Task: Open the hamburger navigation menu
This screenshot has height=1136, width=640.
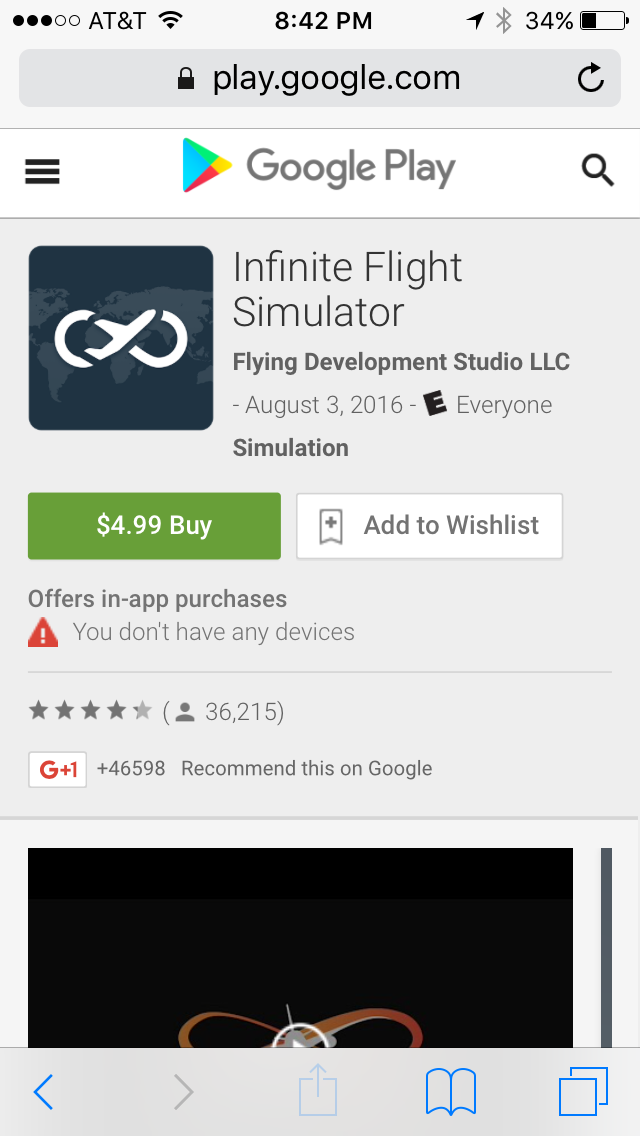Action: click(x=43, y=172)
